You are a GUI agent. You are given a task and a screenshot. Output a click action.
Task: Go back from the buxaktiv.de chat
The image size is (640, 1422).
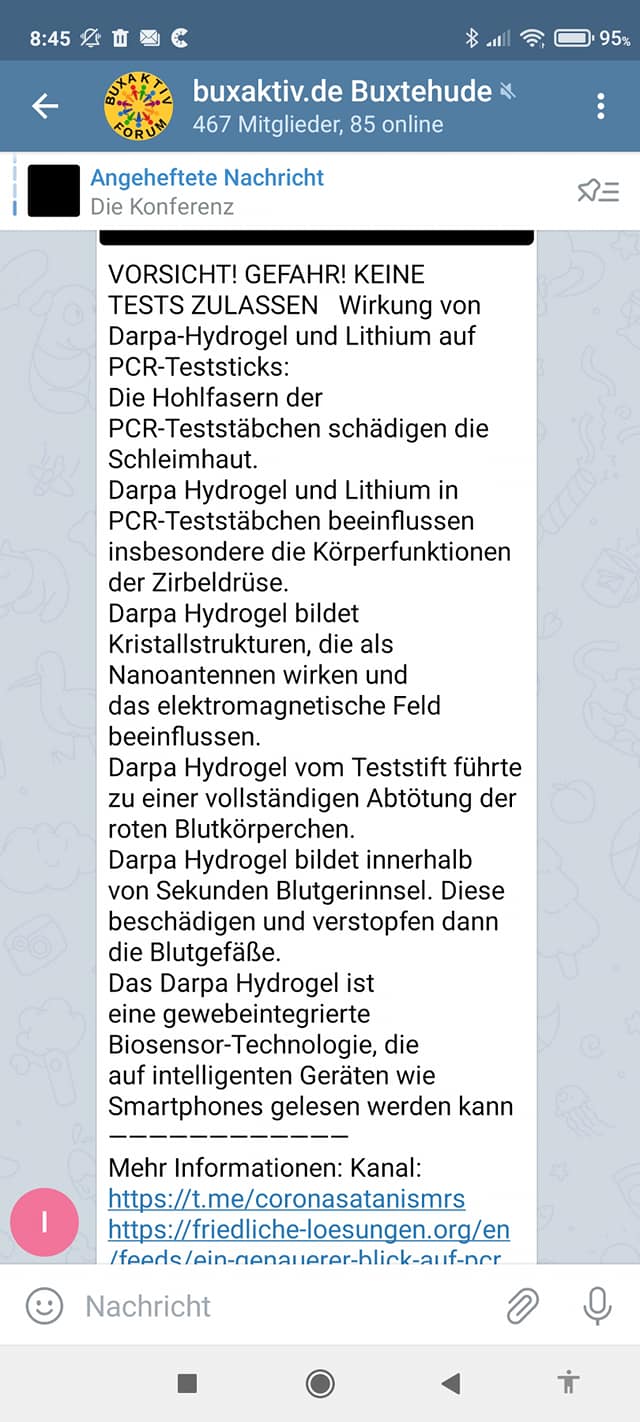click(45, 106)
